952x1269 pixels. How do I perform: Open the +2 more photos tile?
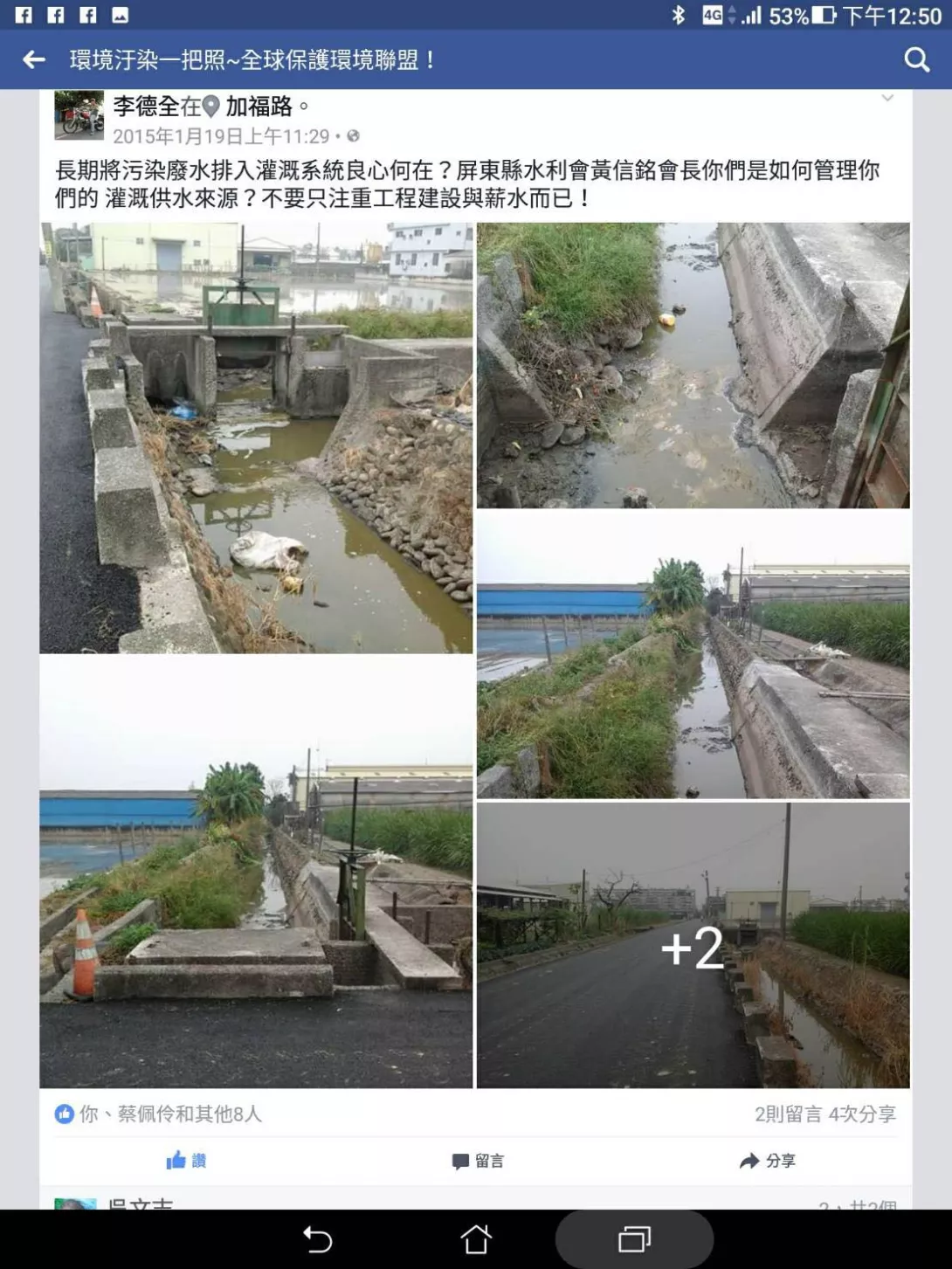(693, 945)
